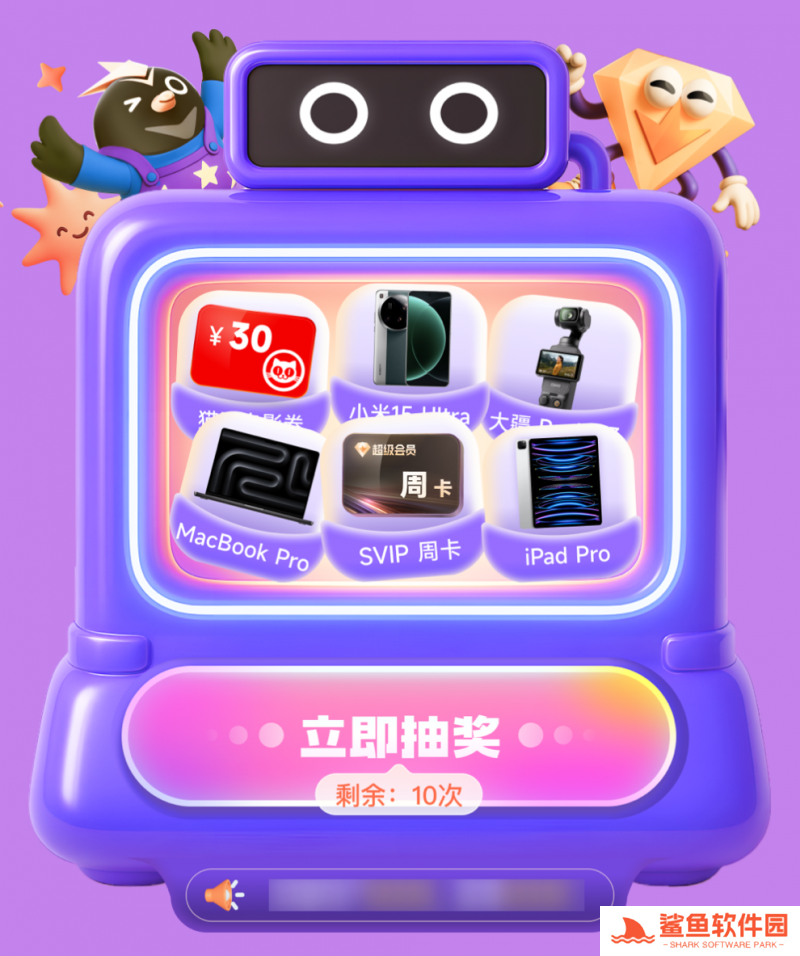Tap the 立即抽奖 draw button
800x956 pixels.
(x=399, y=736)
